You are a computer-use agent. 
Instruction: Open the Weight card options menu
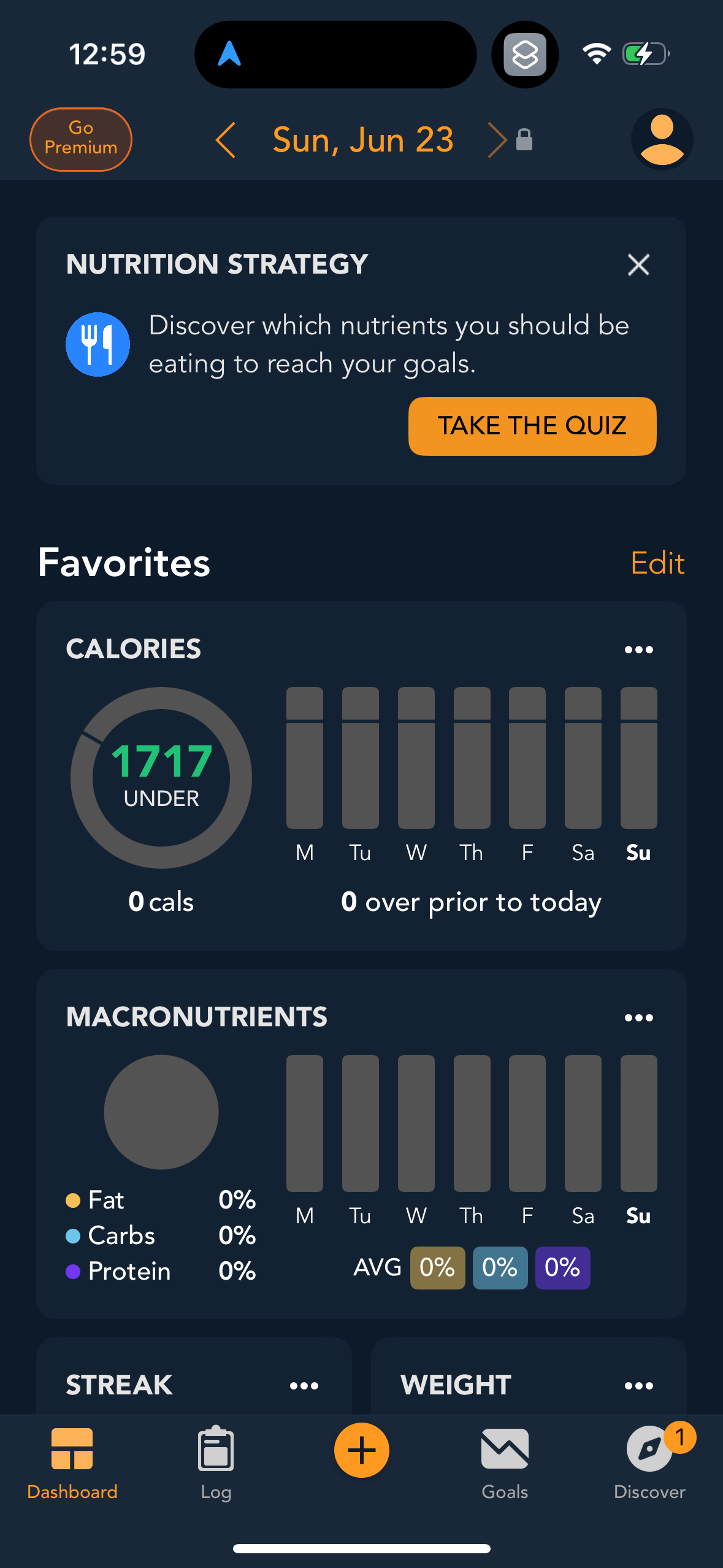click(638, 1385)
